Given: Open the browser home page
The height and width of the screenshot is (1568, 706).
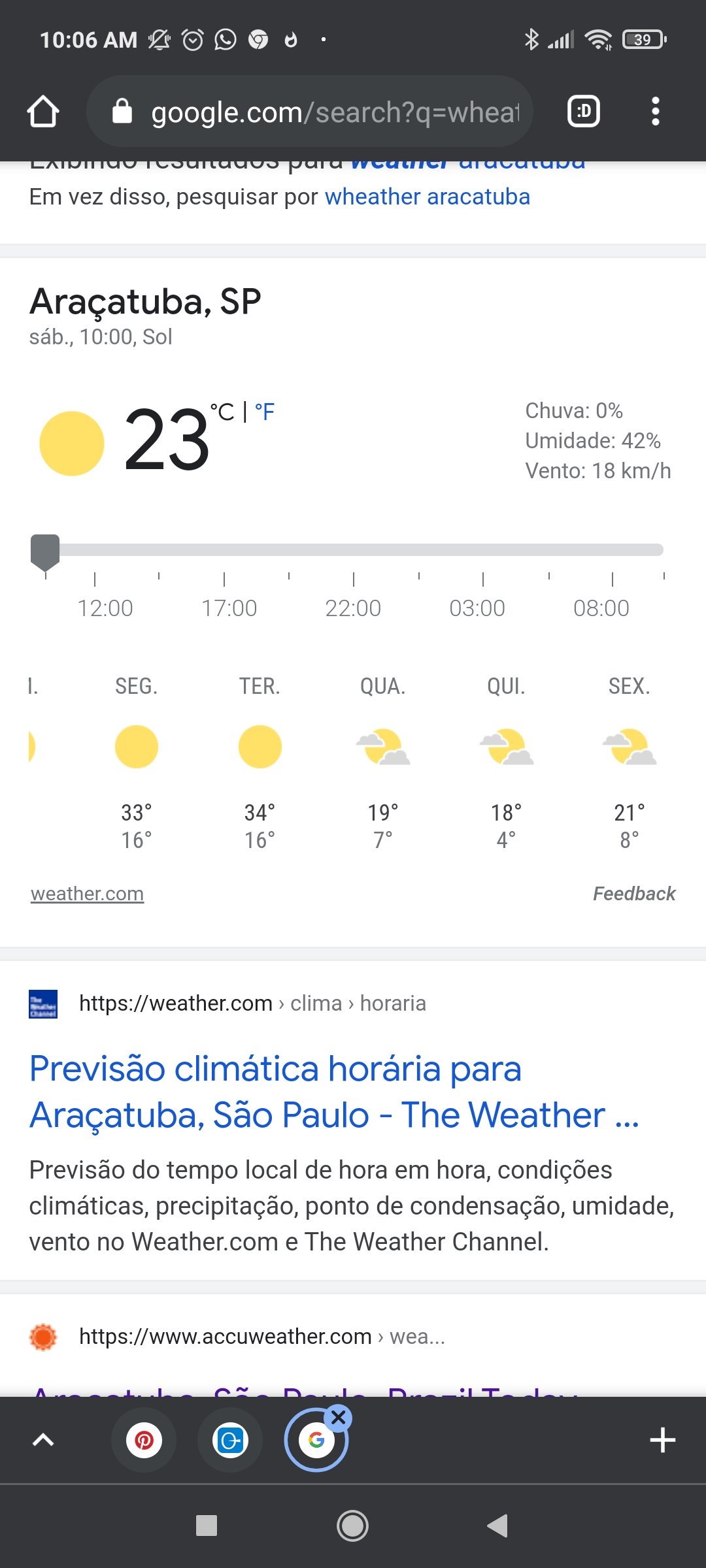Looking at the screenshot, I should 43,112.
